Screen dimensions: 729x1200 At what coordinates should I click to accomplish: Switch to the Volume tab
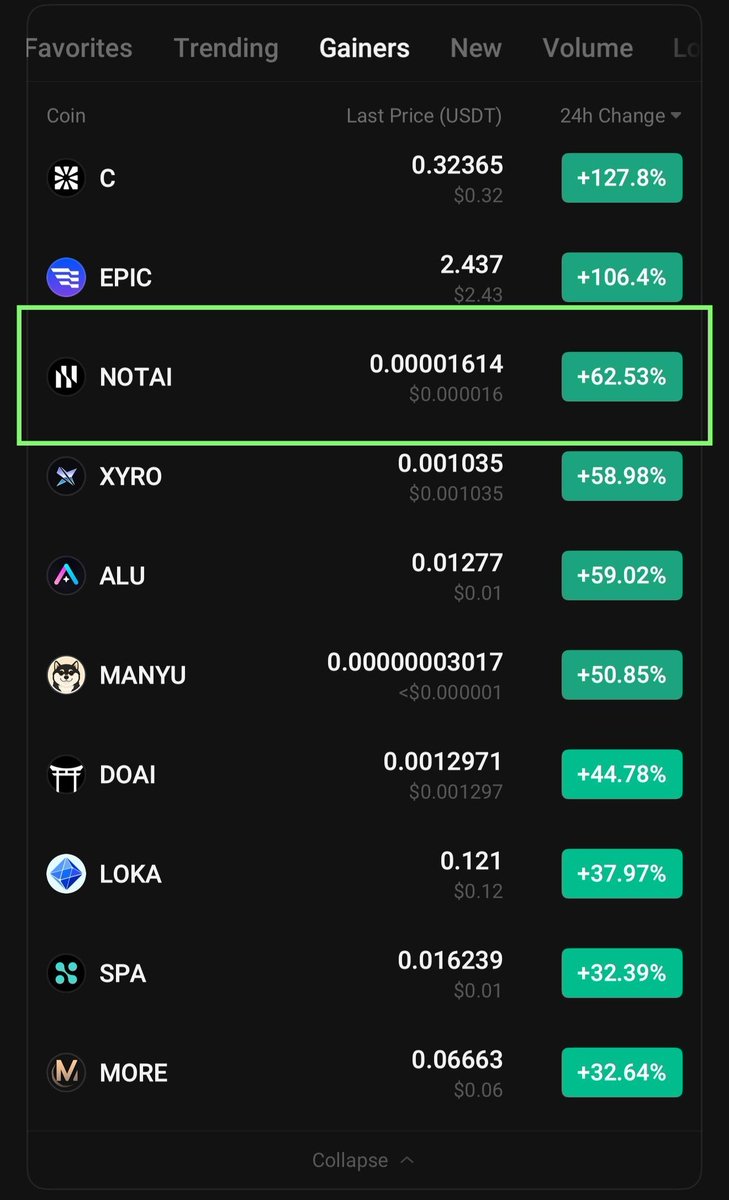click(x=588, y=48)
